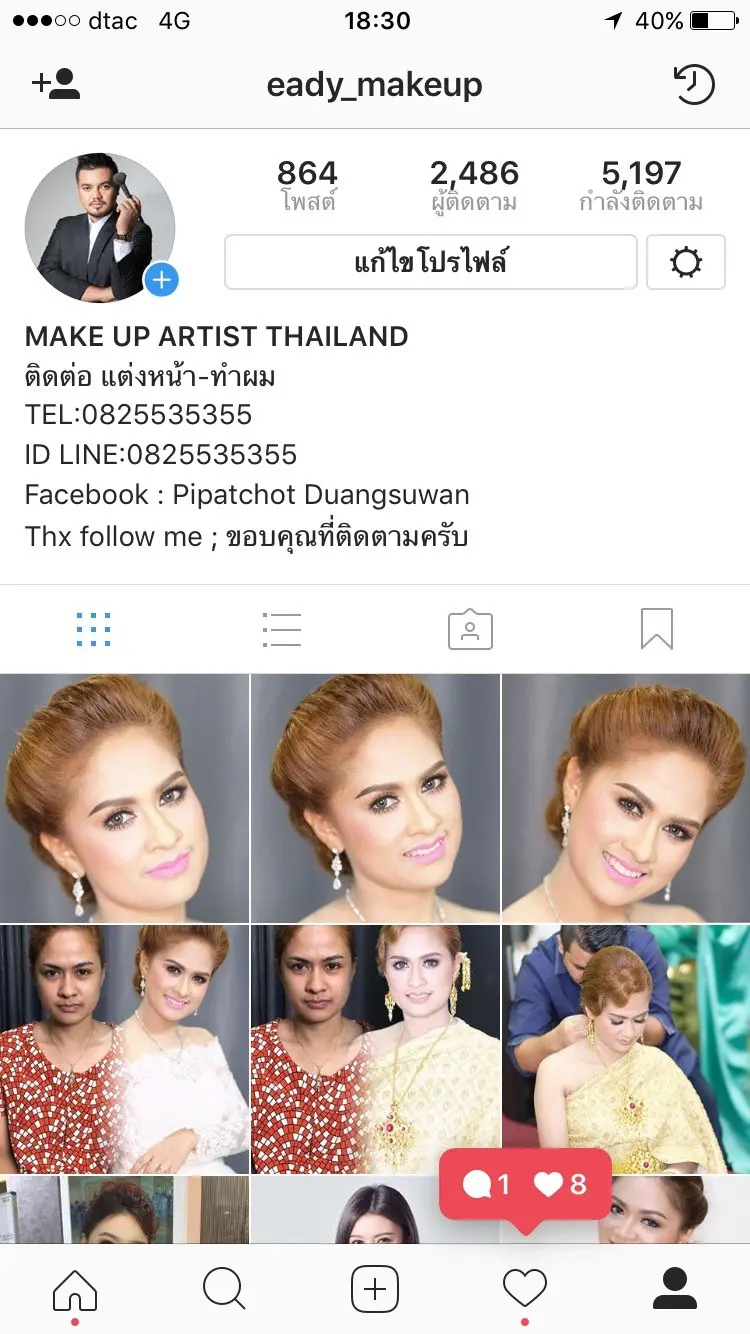750x1334 pixels.
Task: Switch to grid view tab
Action: point(93,630)
